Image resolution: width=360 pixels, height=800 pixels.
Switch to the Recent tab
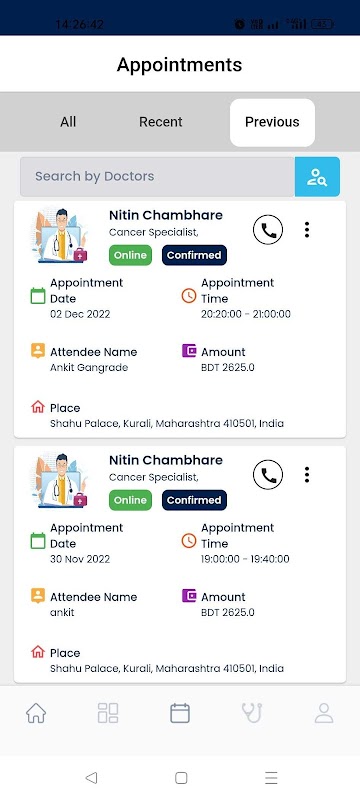tap(161, 122)
